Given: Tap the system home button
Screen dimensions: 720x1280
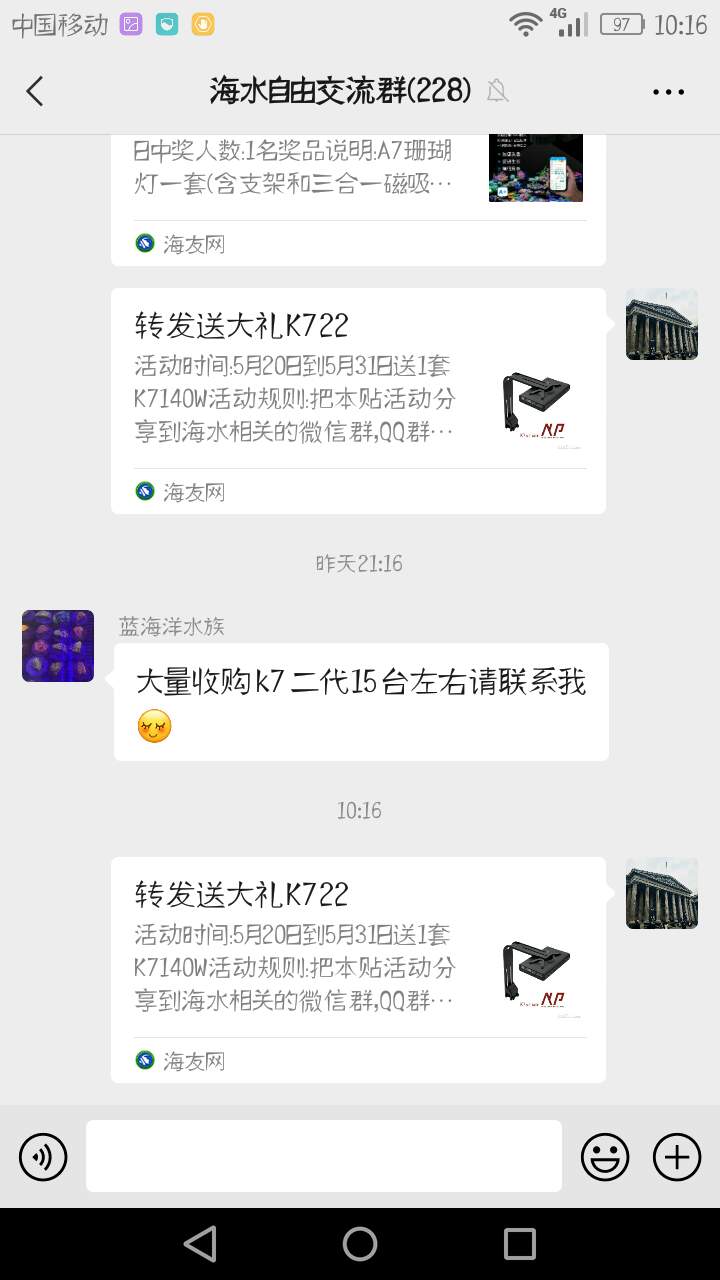Looking at the screenshot, I should pos(360,1244).
